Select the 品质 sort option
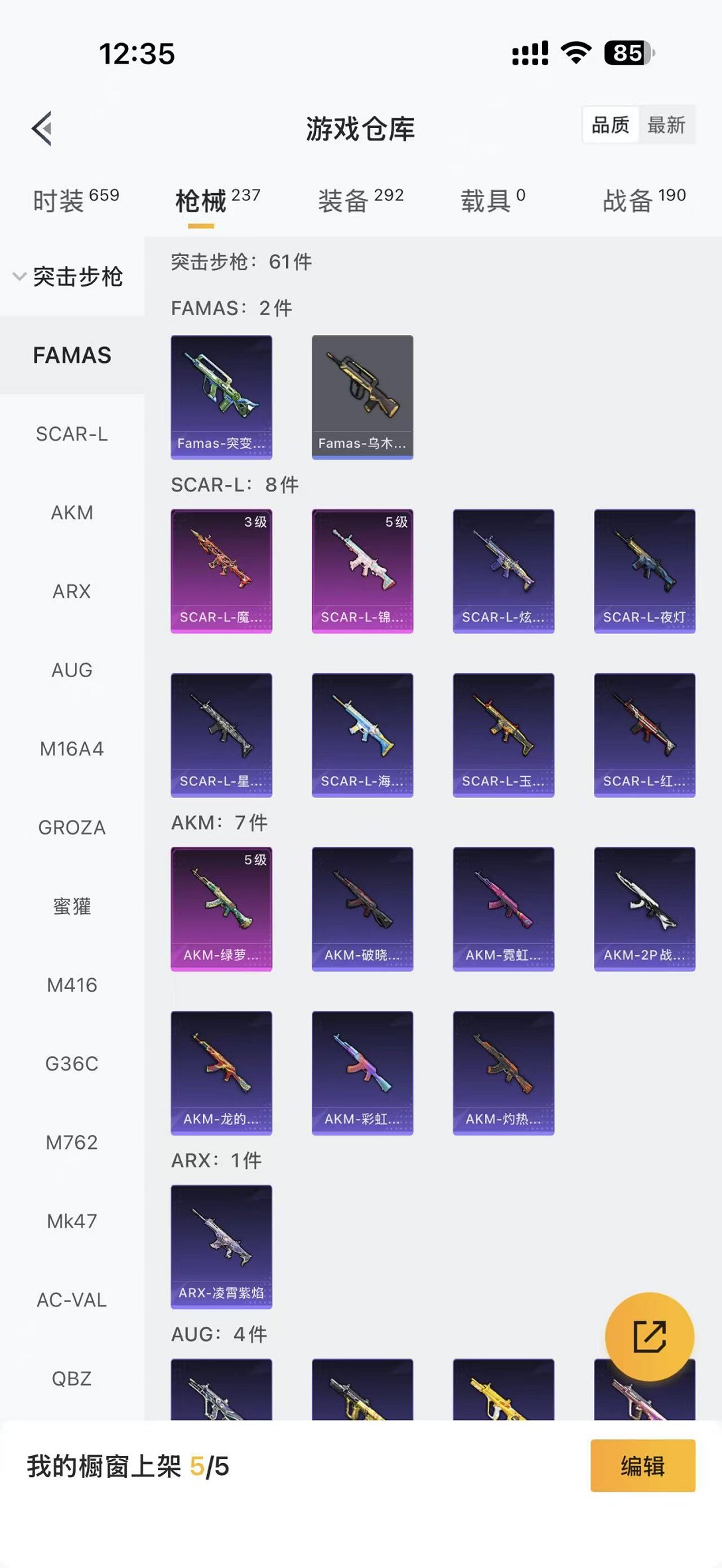The image size is (722, 1568). click(611, 125)
